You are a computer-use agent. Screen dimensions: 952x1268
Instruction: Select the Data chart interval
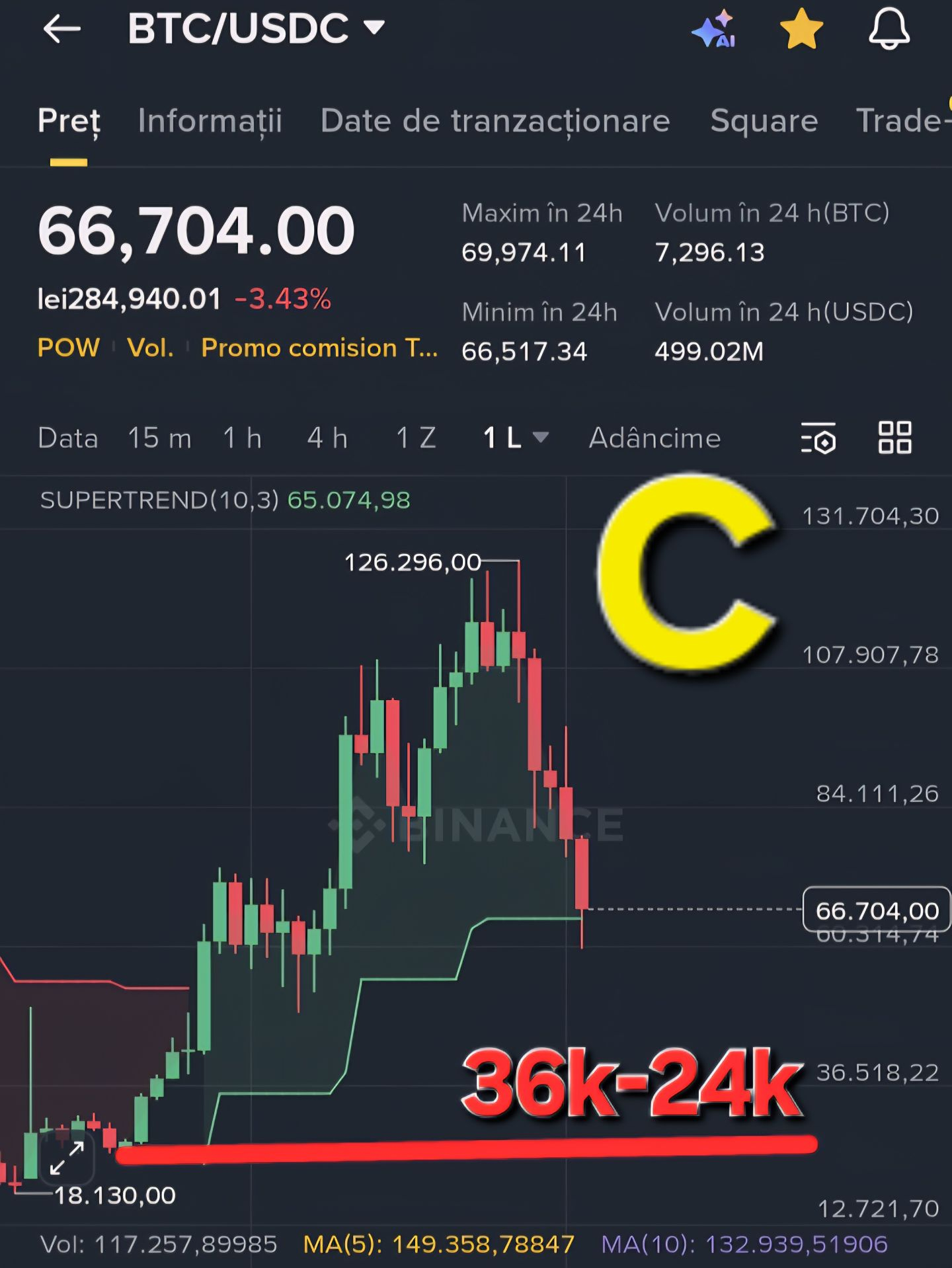(68, 438)
